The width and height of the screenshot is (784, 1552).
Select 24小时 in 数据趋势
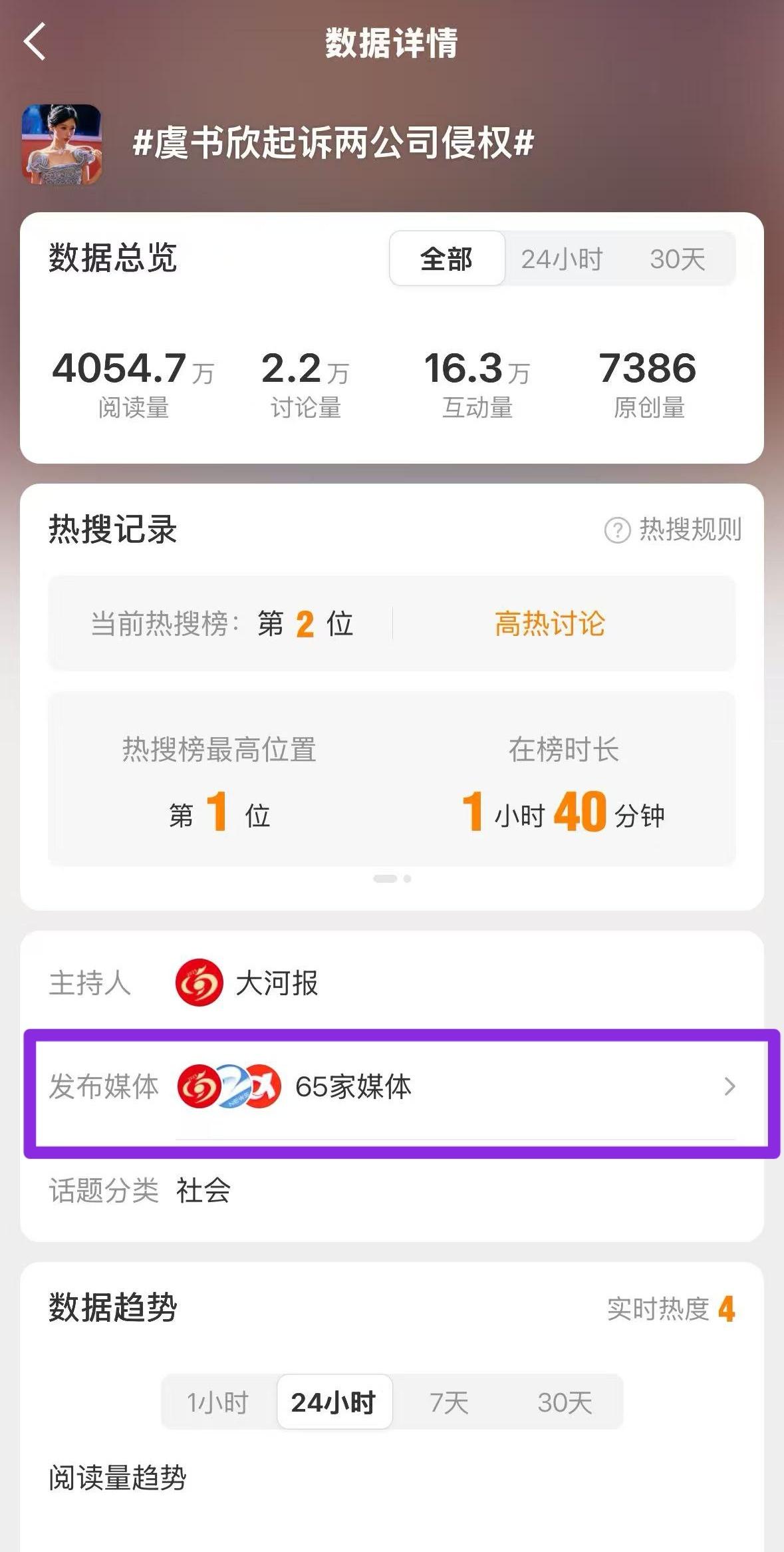click(x=334, y=1402)
